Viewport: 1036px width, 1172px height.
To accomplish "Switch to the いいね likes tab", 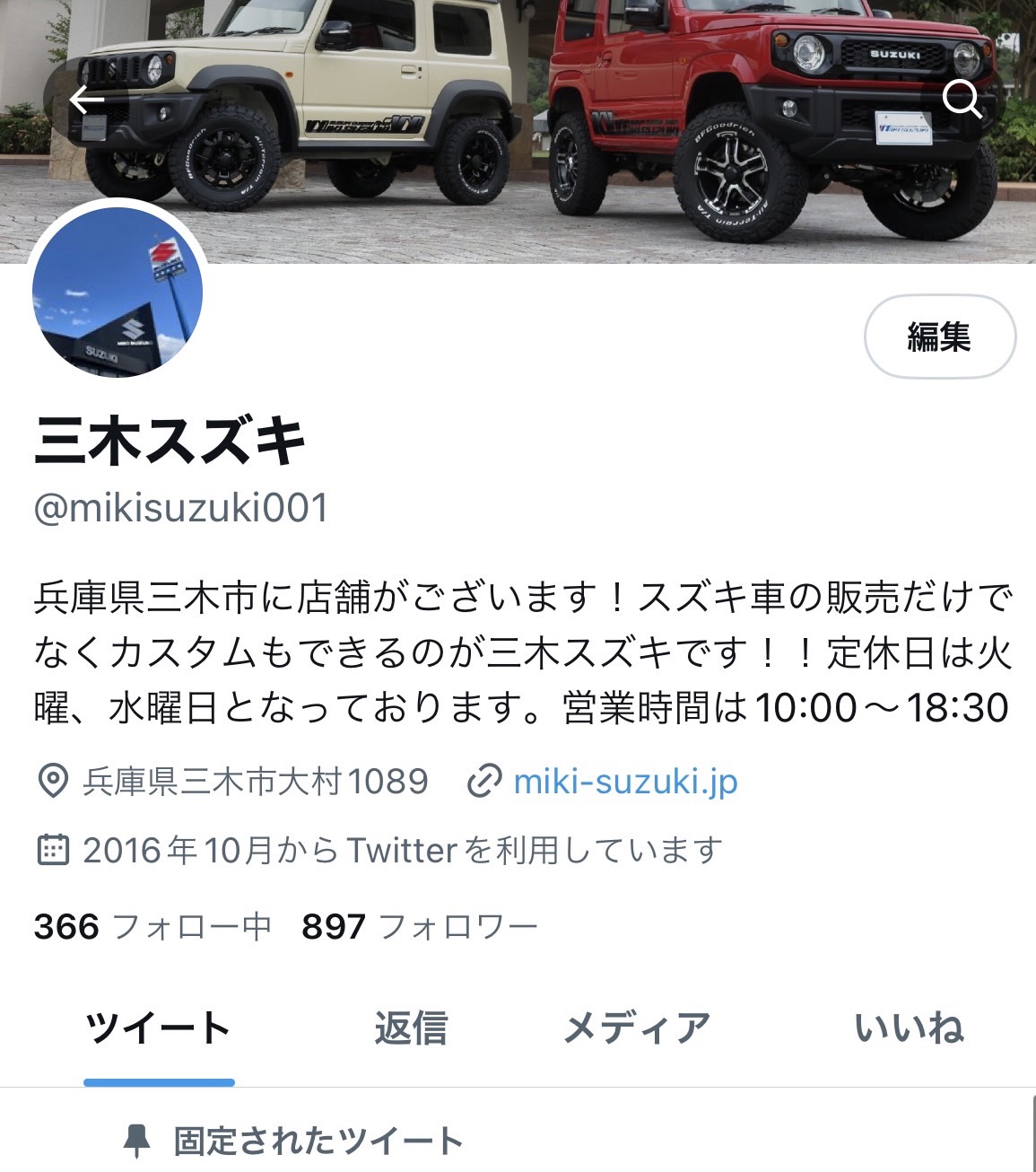I will click(910, 1028).
